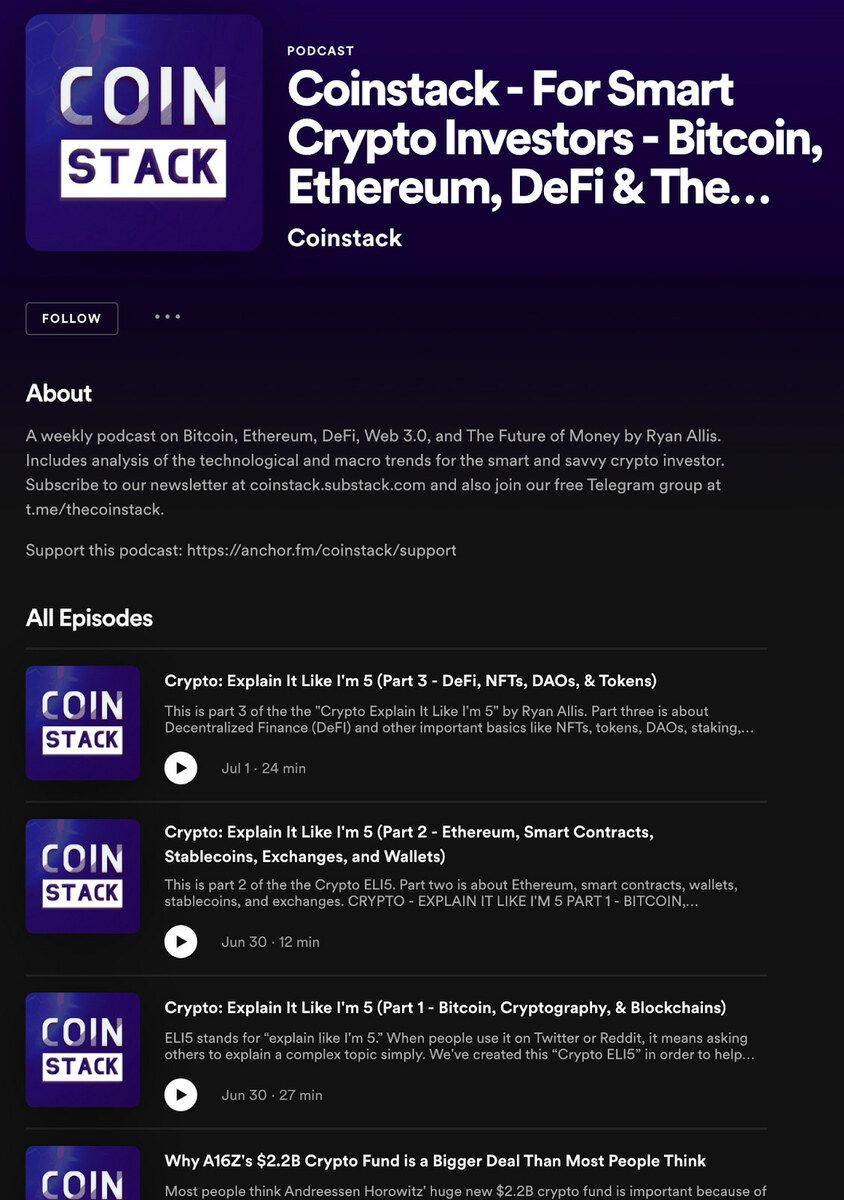Screen dimensions: 844x1200
Task: Open the A16Z $2.2B Crypto Fund episode
Action: pos(435,1161)
